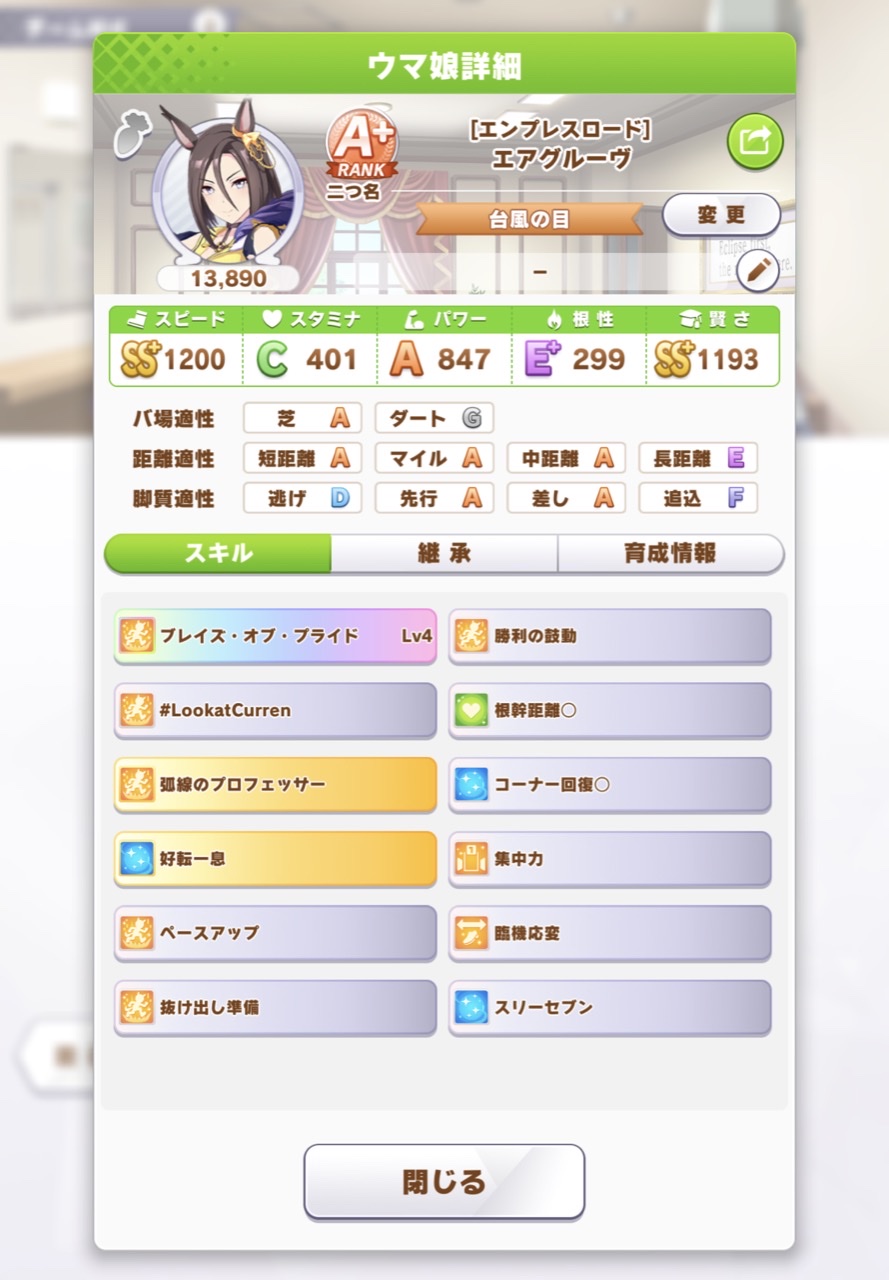Show the スリーセブン skill details
This screenshot has width=889, height=1280.
click(x=610, y=1007)
